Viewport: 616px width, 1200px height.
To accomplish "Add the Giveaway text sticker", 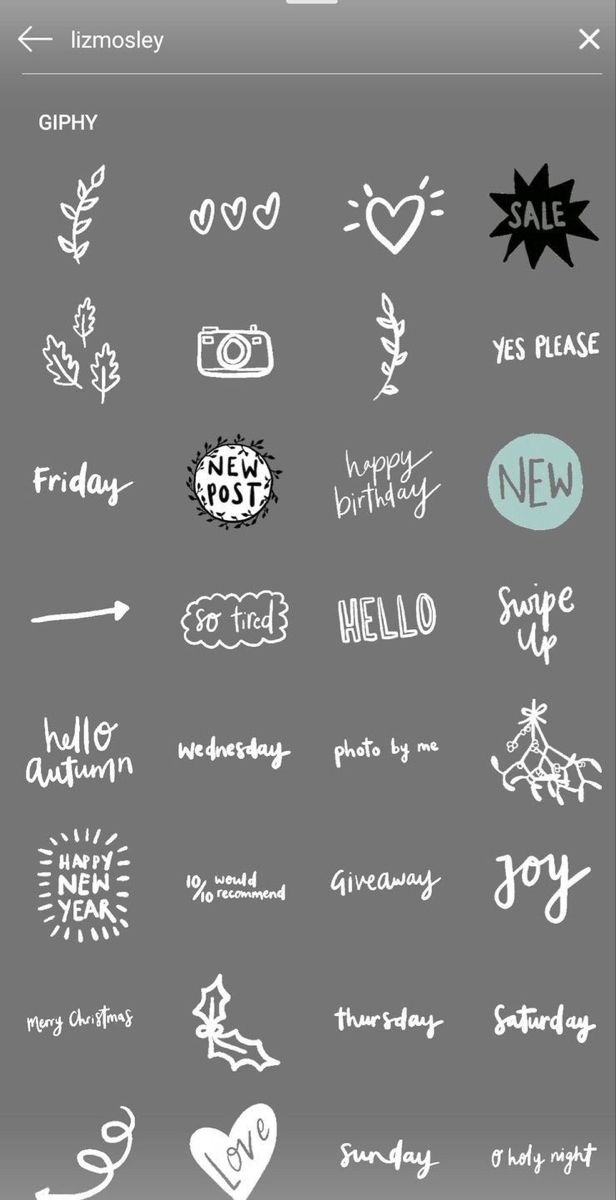I will (x=385, y=883).
